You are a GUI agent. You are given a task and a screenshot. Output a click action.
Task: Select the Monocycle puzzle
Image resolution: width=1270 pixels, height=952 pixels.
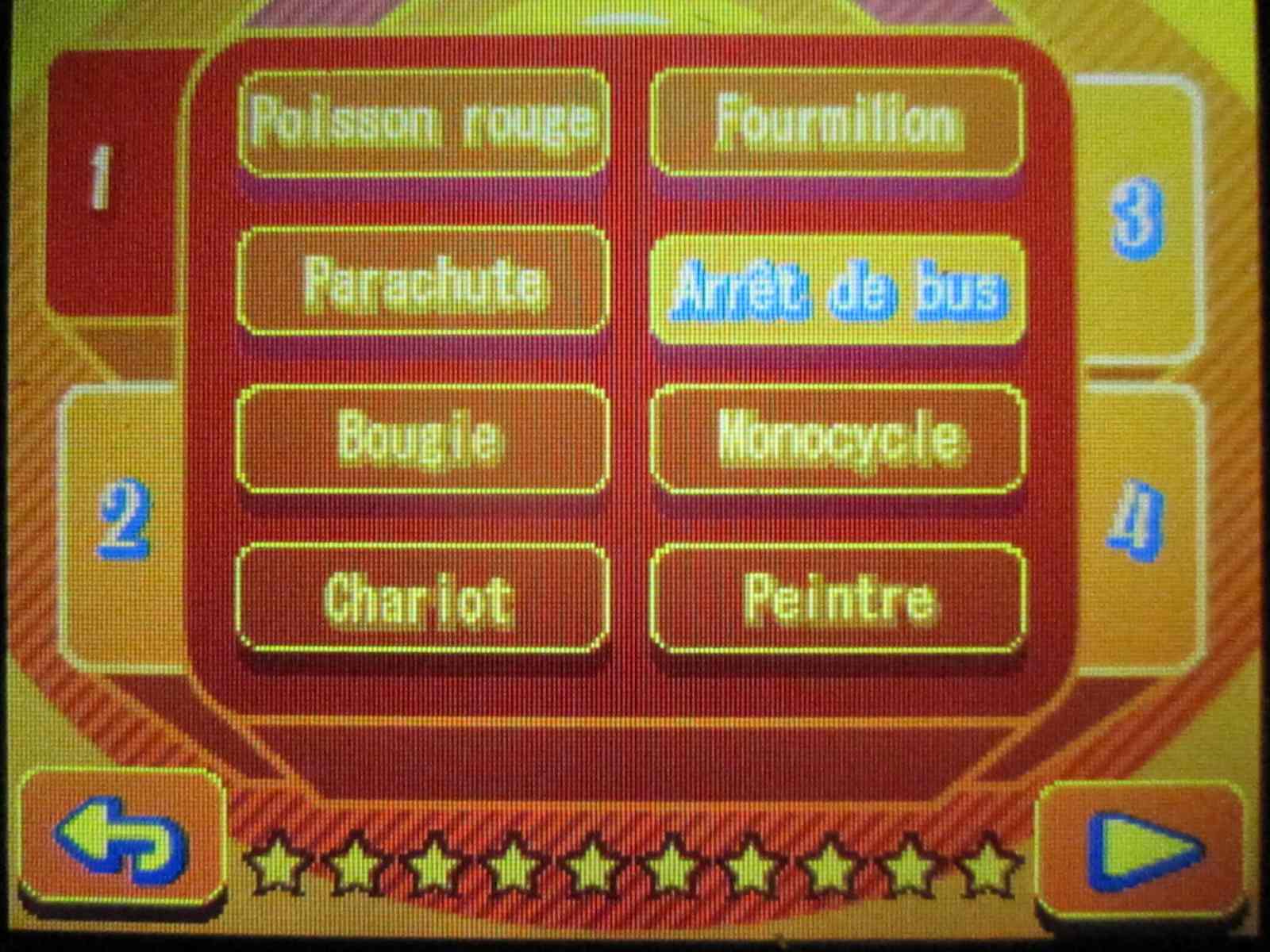[838, 439]
